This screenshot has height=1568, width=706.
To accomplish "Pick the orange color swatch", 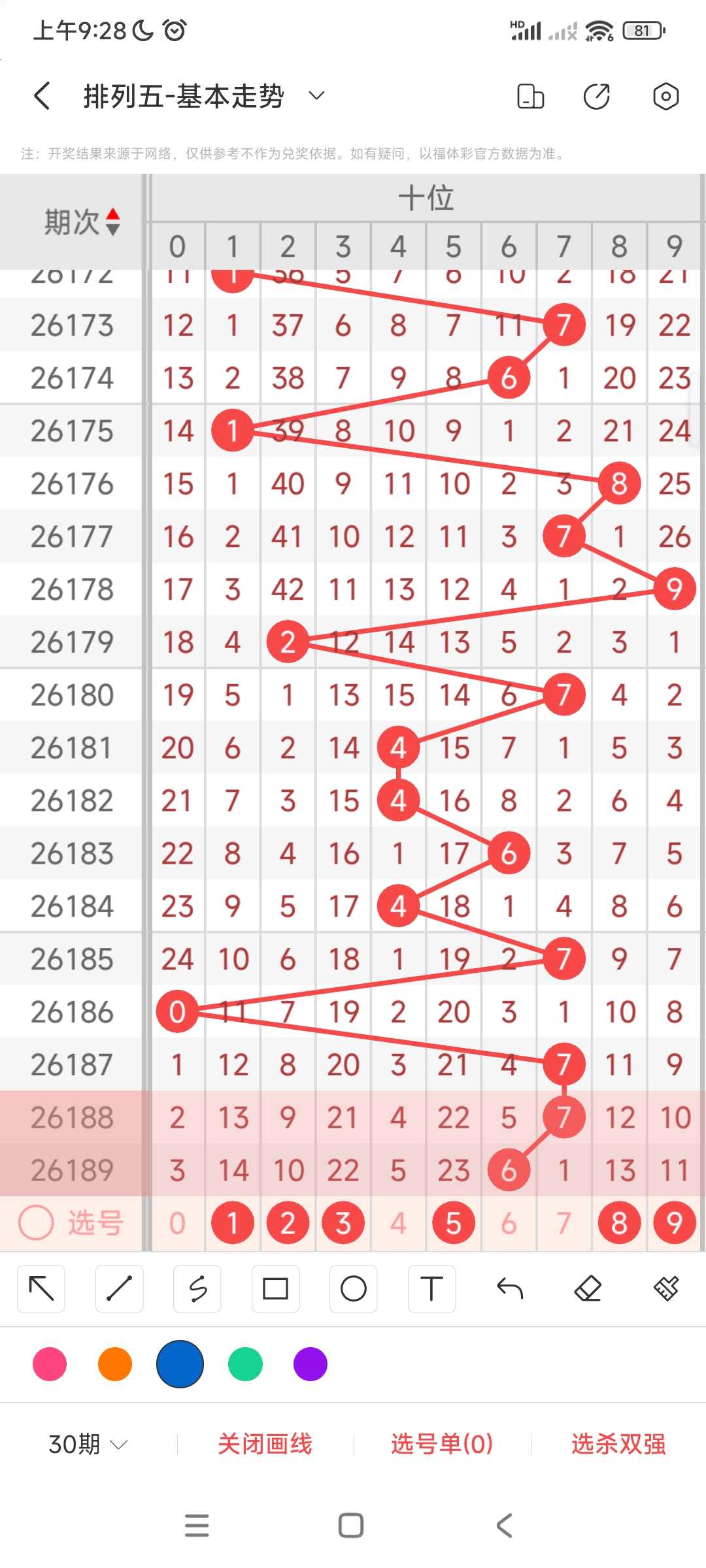I will click(x=114, y=1364).
